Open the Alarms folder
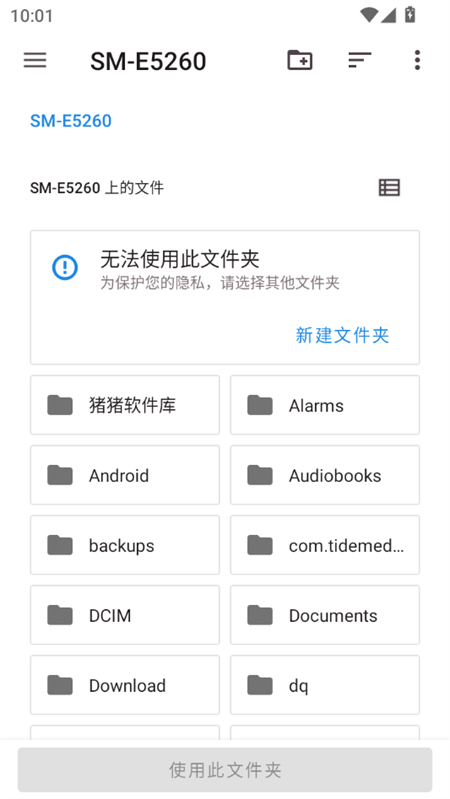The image size is (450, 799). (x=325, y=405)
